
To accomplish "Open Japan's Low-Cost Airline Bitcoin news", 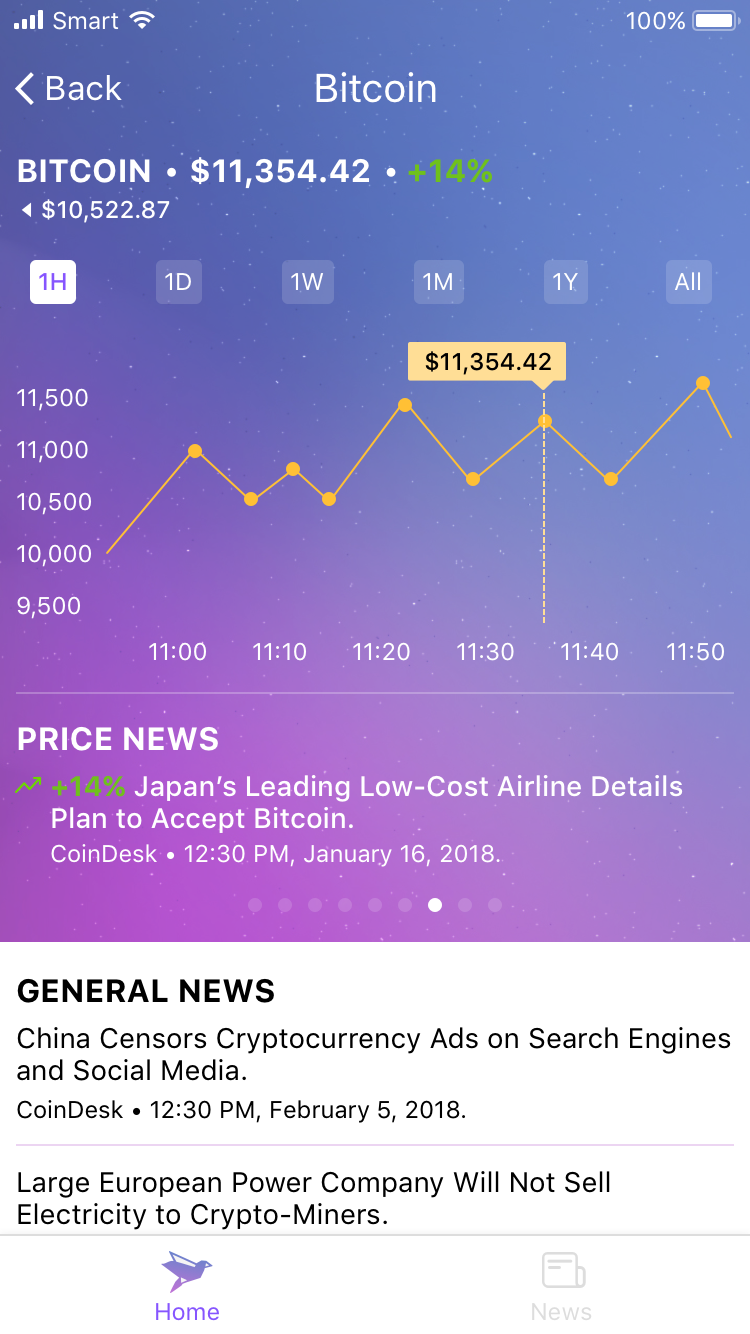I will (x=366, y=803).
